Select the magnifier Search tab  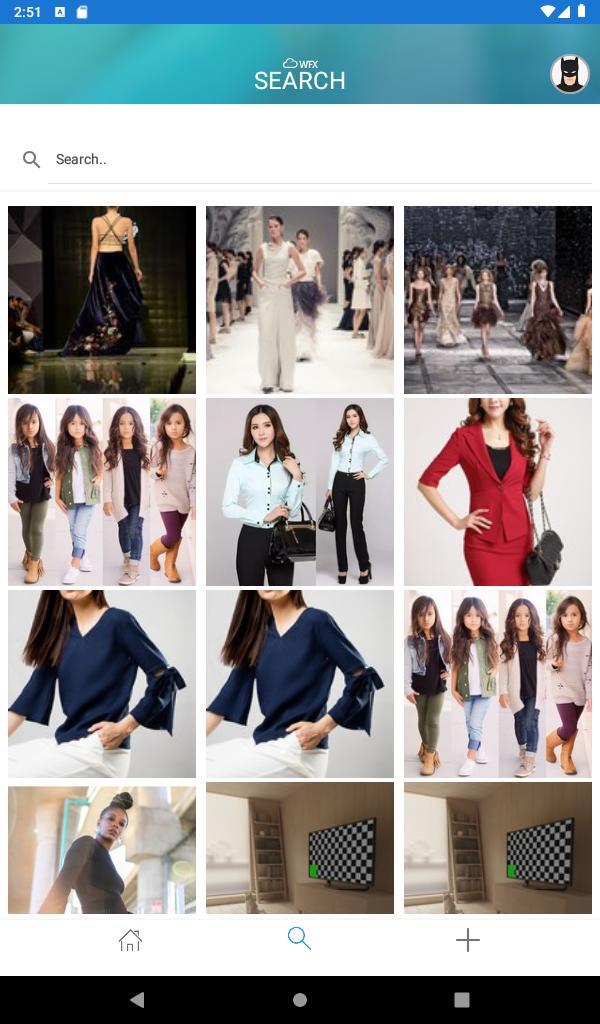tap(299, 938)
